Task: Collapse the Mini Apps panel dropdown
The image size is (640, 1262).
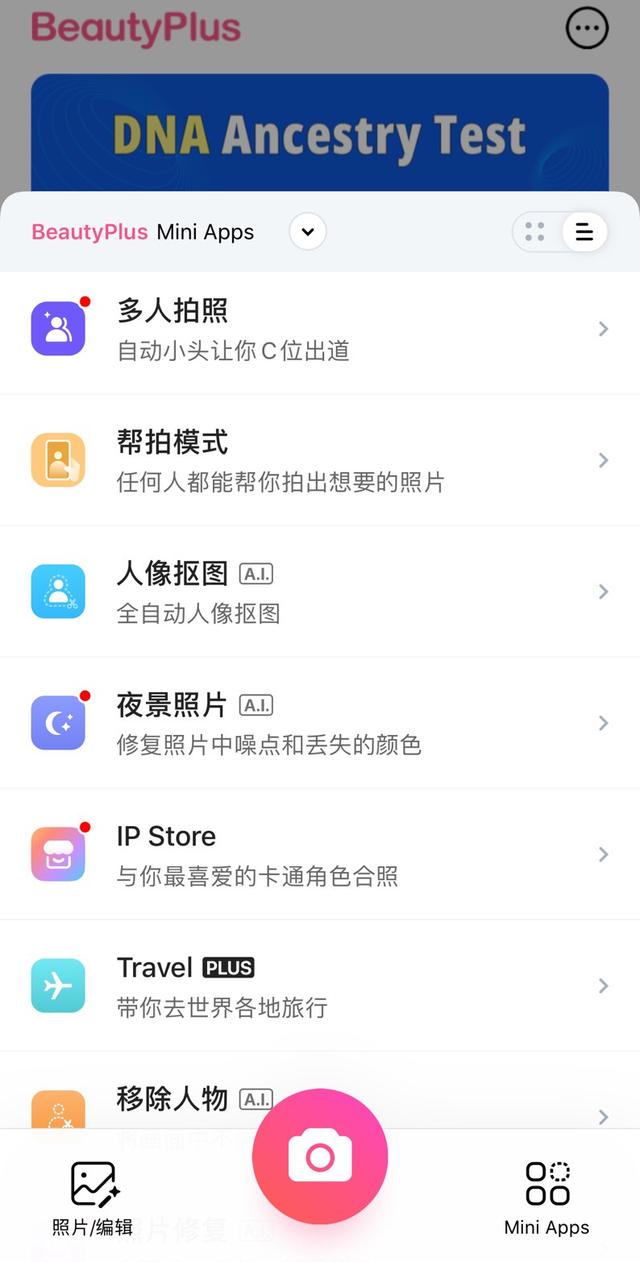Action: coord(308,232)
